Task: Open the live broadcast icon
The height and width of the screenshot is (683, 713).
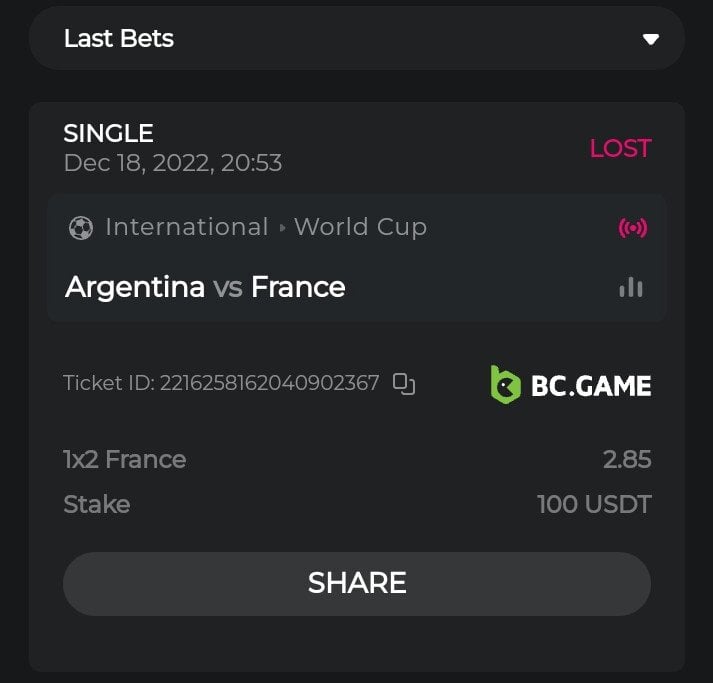Action: [x=632, y=228]
